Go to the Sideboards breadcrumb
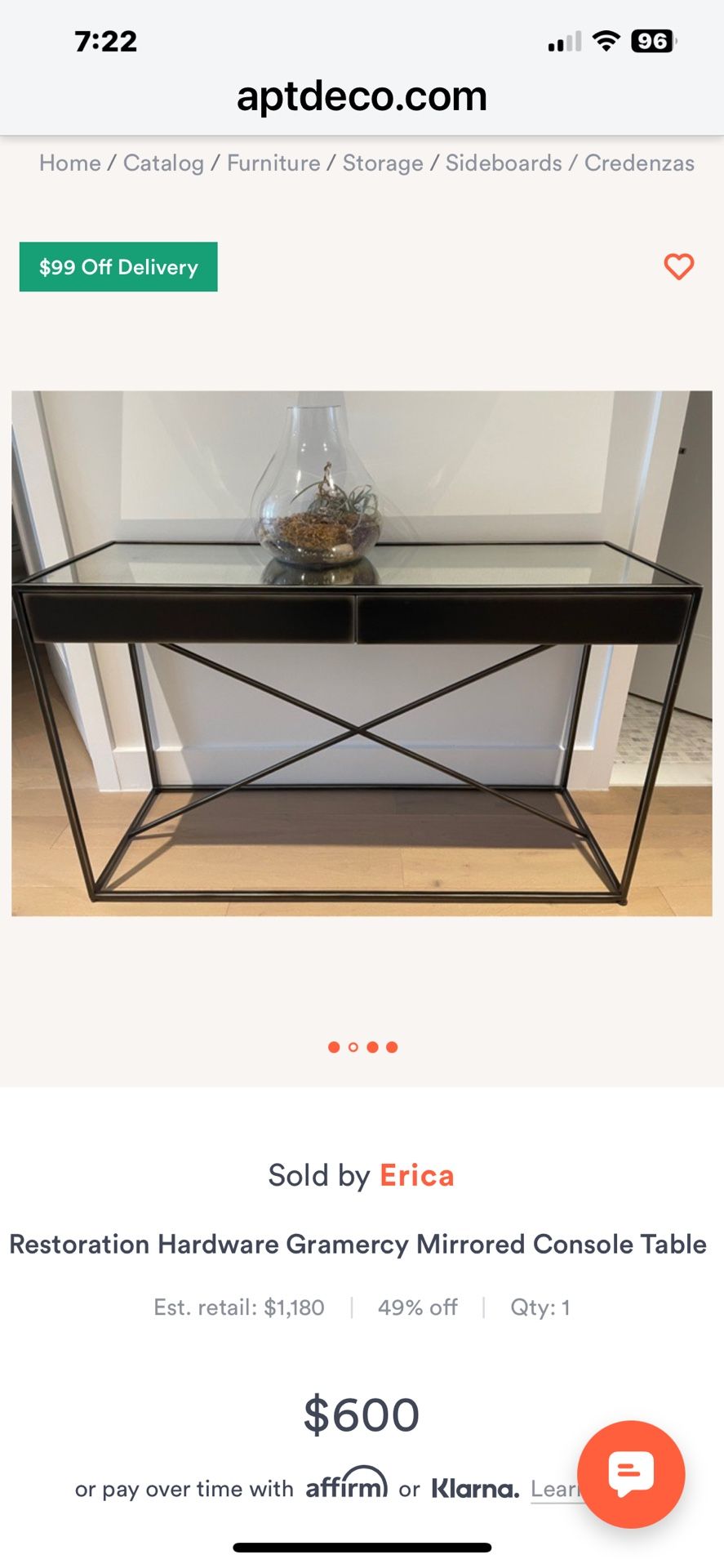The width and height of the screenshot is (724, 1568). pos(504,163)
